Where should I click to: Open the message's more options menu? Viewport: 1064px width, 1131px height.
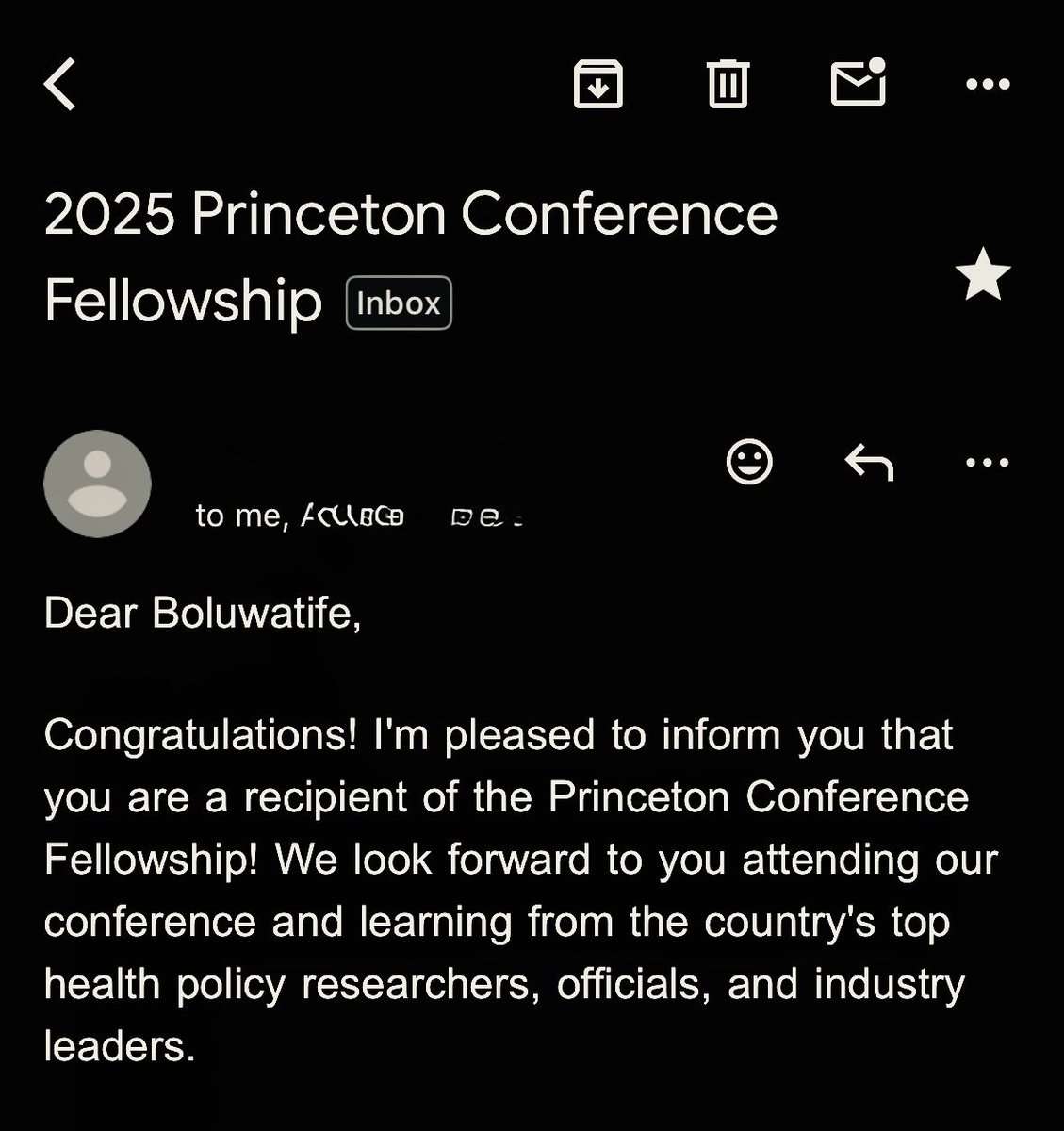click(988, 463)
